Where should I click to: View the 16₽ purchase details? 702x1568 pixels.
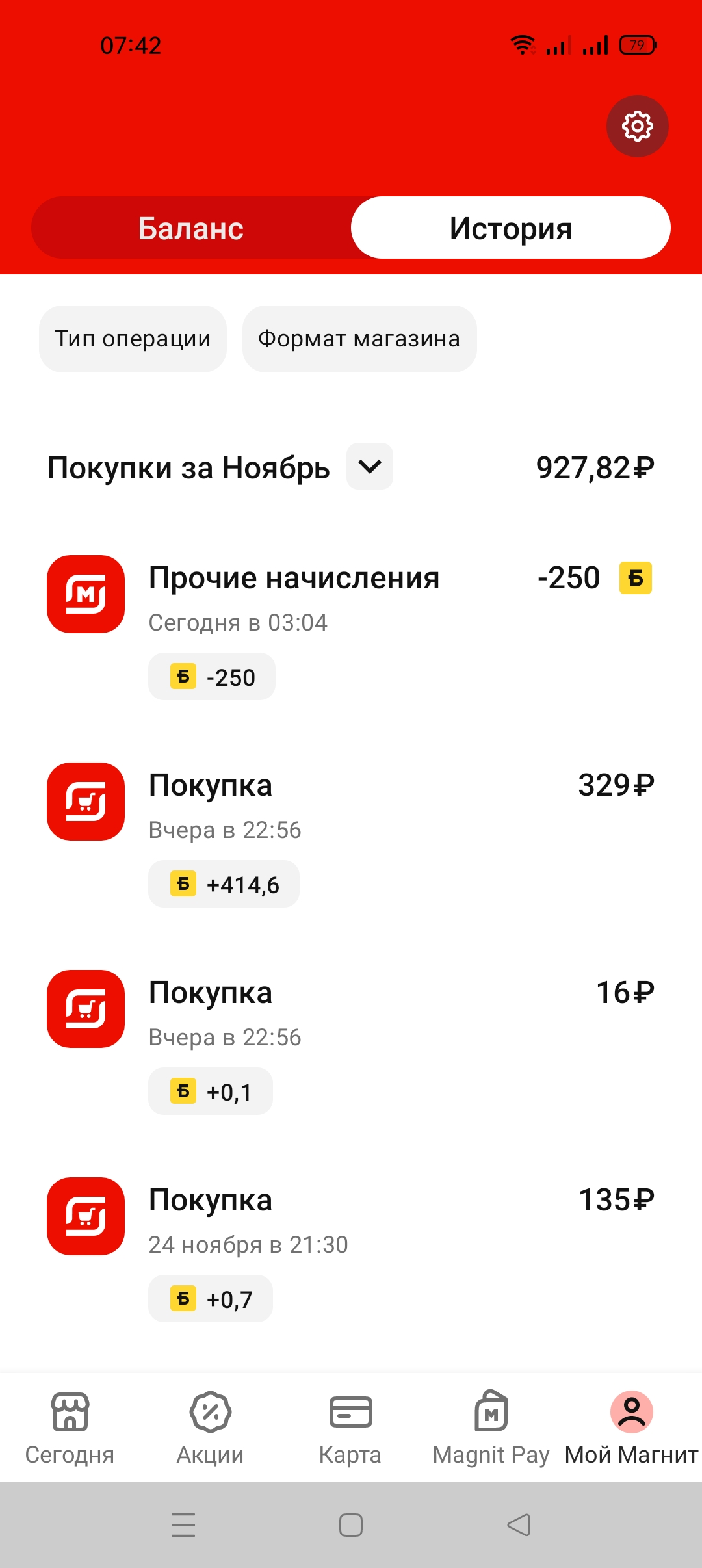[351, 1041]
